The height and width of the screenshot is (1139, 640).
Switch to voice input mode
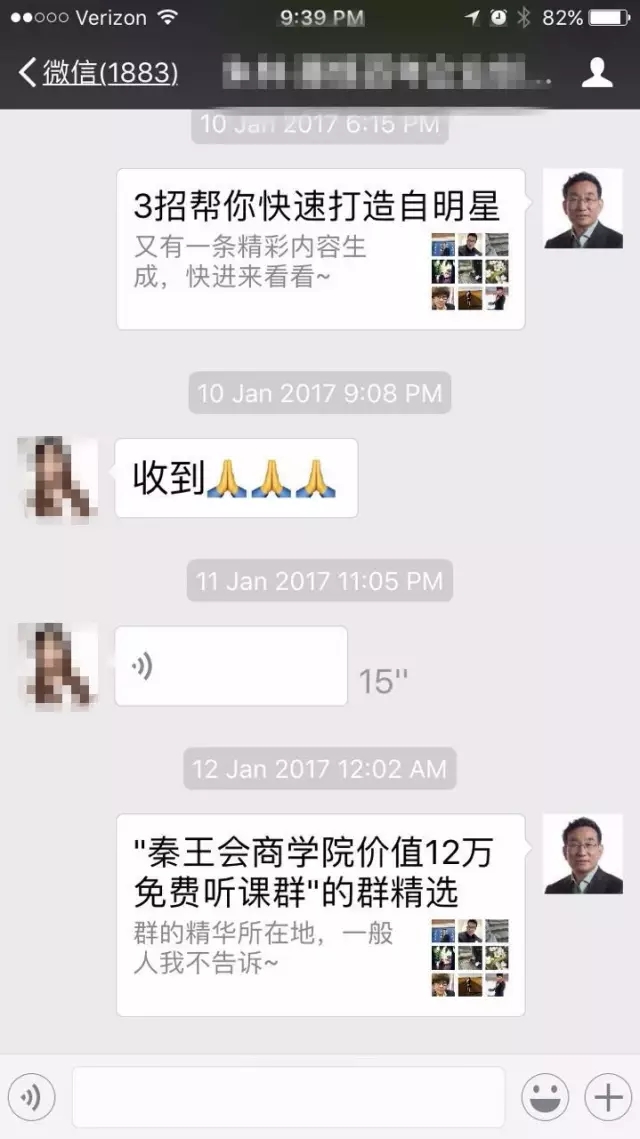click(x=31, y=1097)
